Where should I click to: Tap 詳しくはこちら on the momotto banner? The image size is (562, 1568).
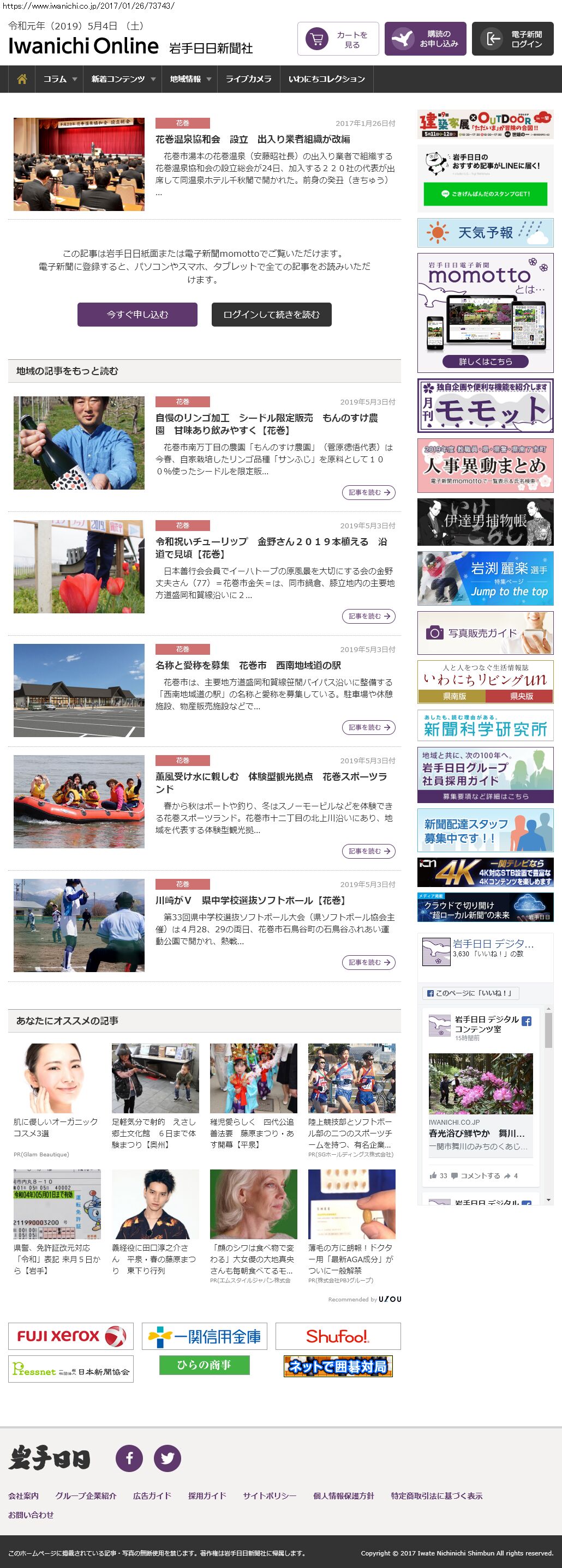pyautogui.click(x=485, y=361)
